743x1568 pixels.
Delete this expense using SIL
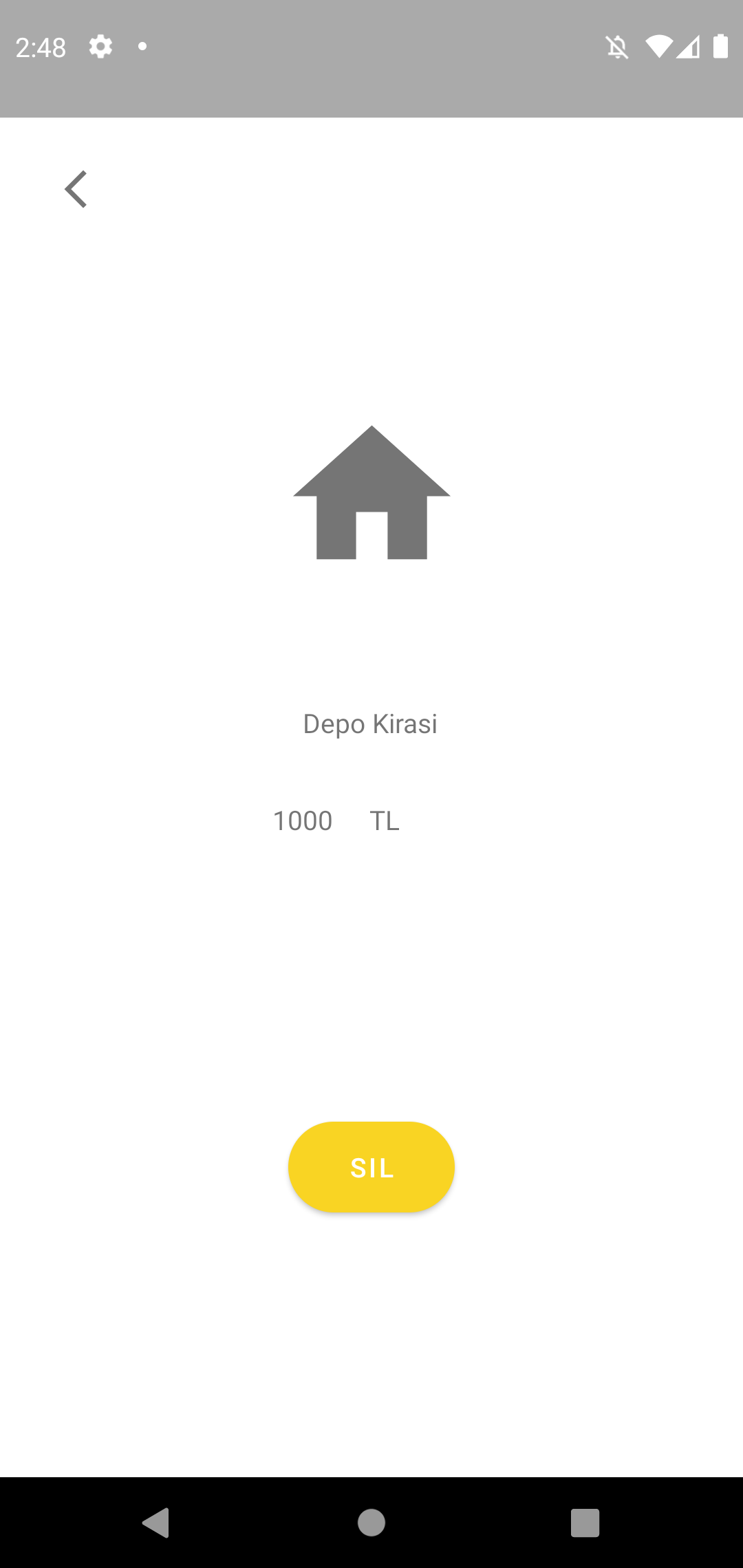(x=371, y=1166)
